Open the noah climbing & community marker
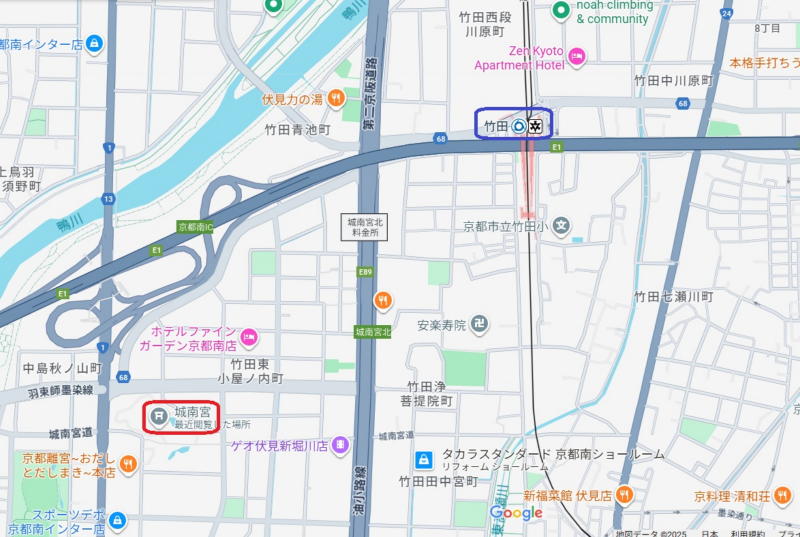Image resolution: width=800 pixels, height=537 pixels. pyautogui.click(x=562, y=11)
